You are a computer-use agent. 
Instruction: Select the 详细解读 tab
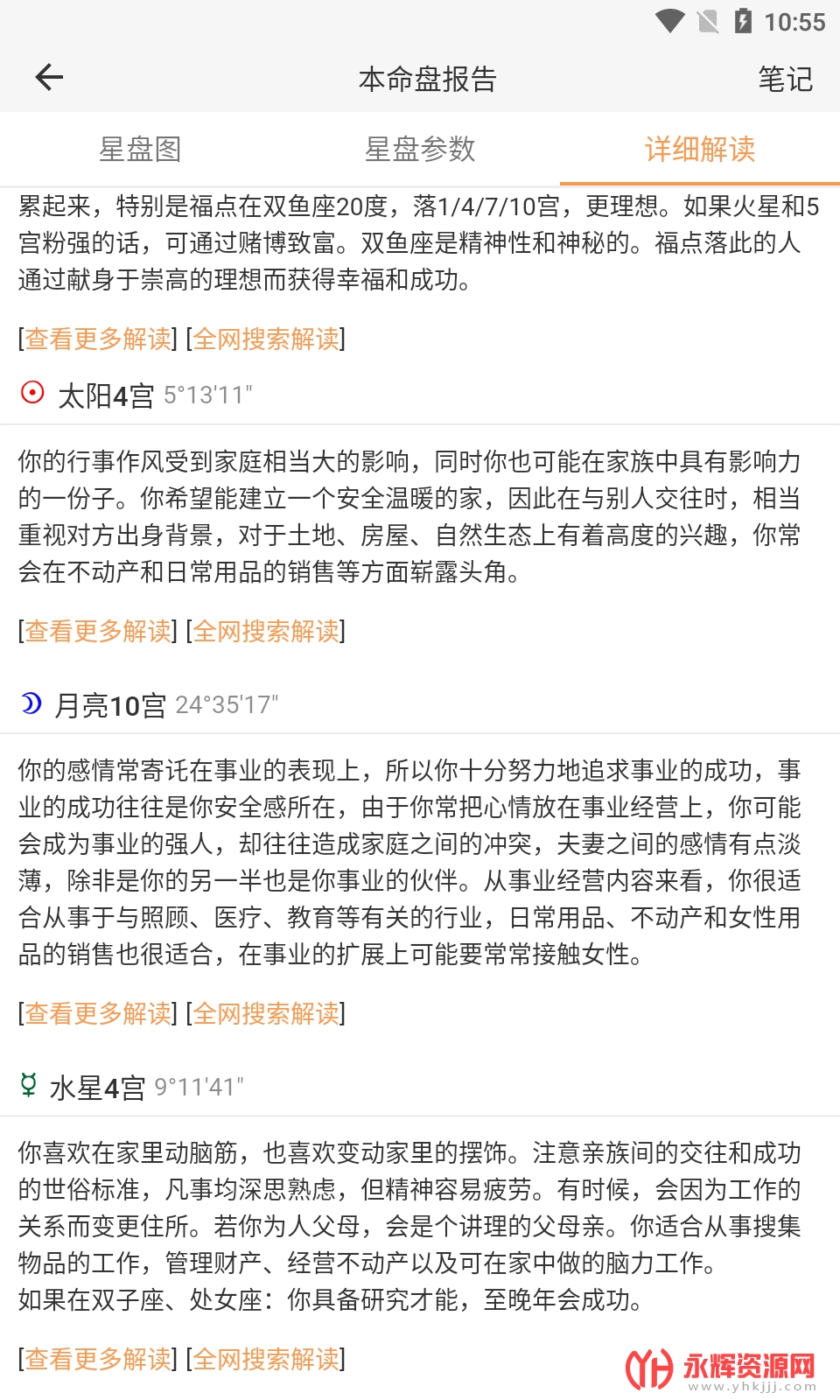(700, 149)
